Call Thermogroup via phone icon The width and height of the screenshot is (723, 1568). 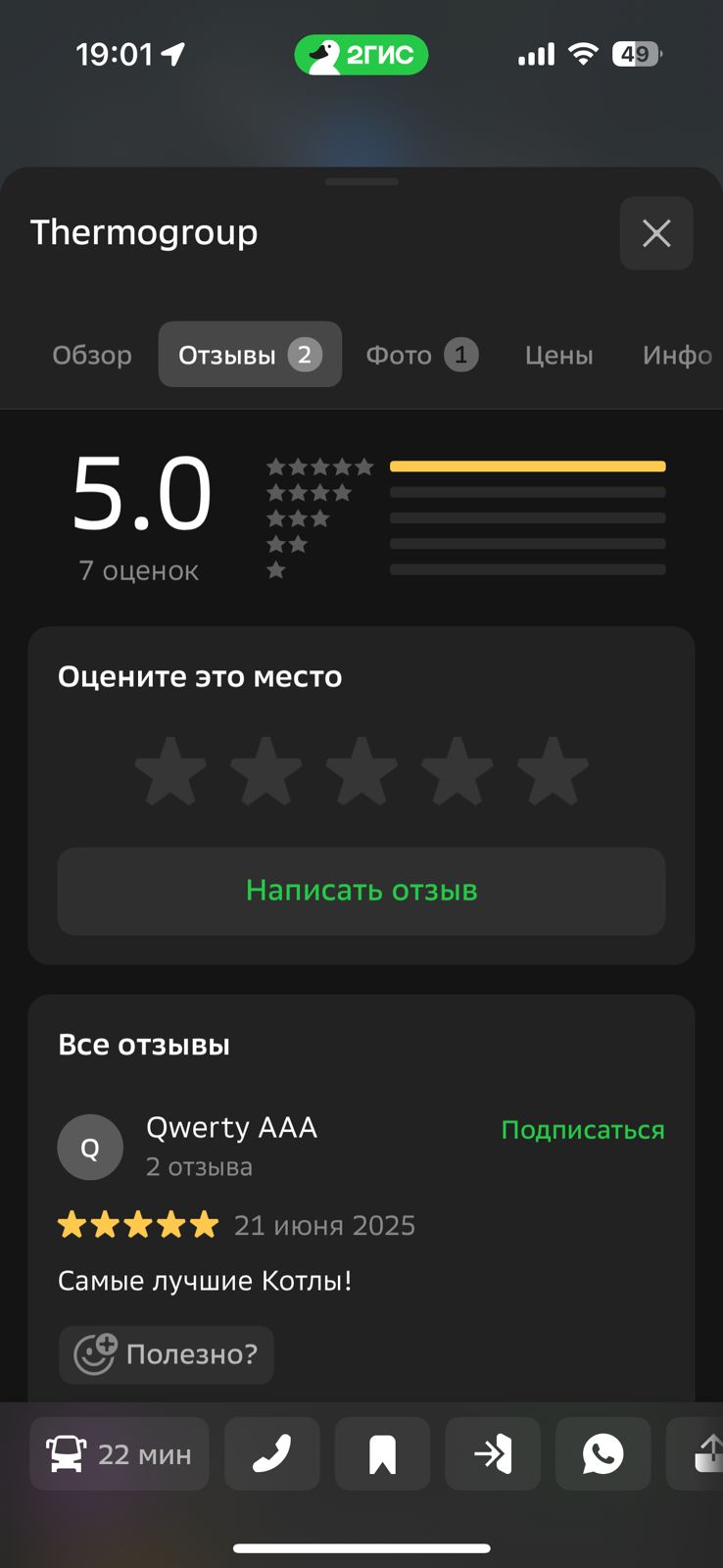272,1454
